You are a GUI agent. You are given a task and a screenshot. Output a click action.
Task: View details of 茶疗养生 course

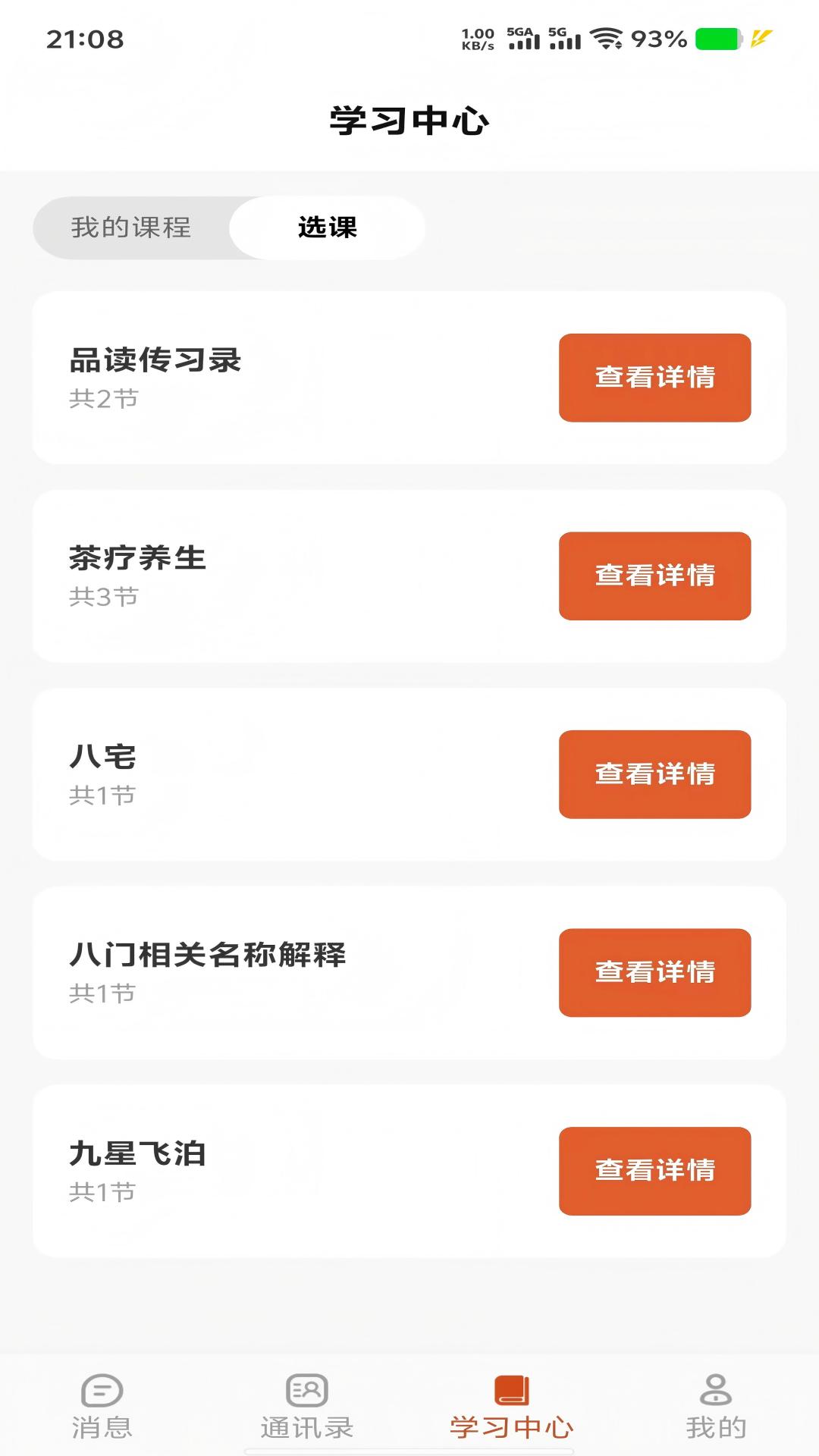coord(654,576)
